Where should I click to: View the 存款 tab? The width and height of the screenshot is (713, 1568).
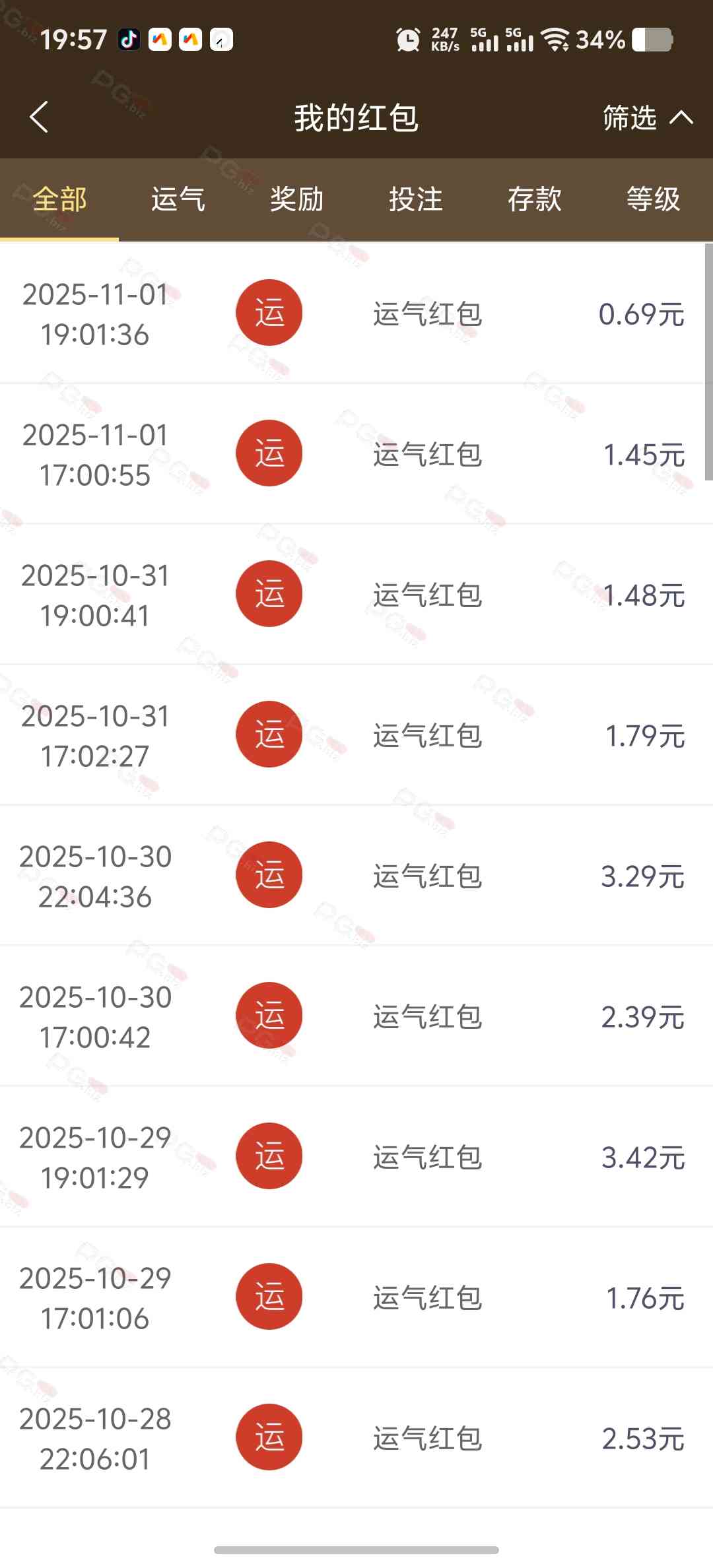click(x=535, y=199)
